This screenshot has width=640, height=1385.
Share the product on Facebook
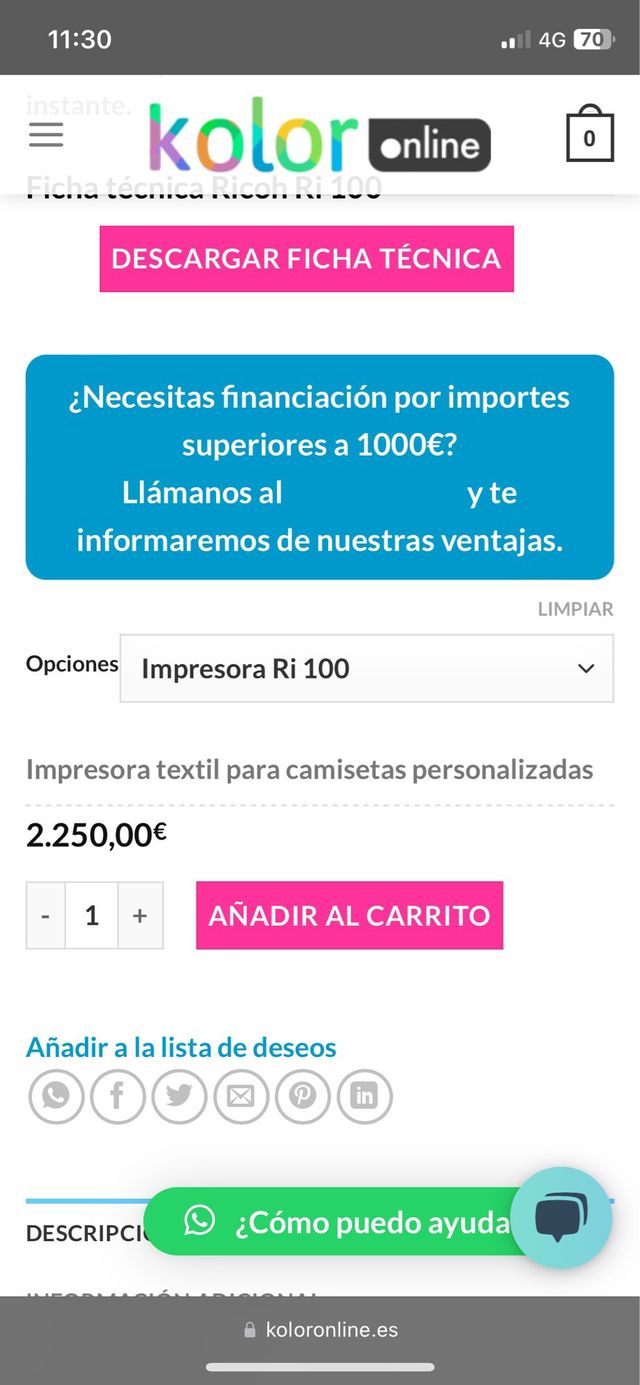pos(118,1097)
